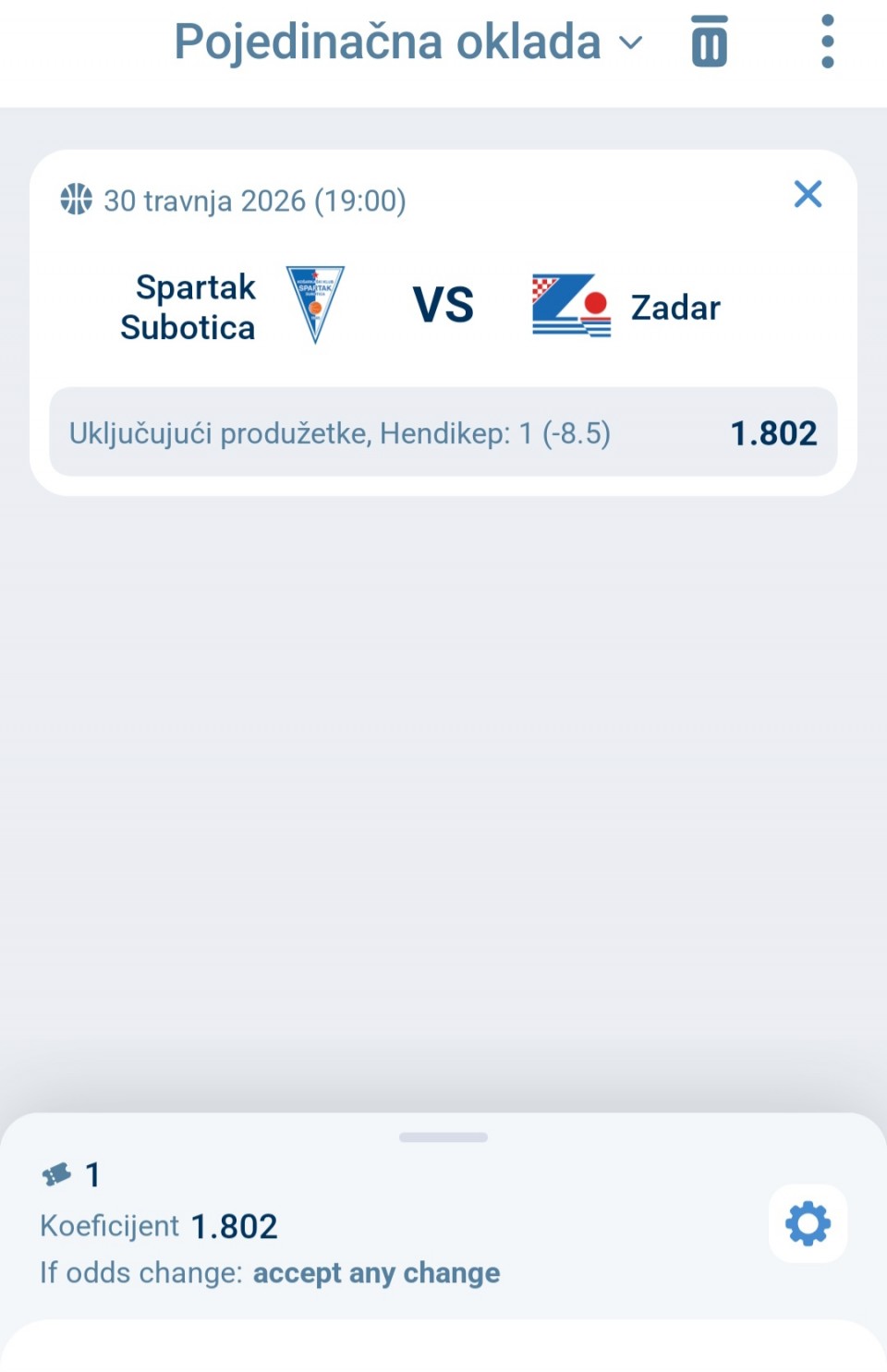Tap the bet slip drag handle

[x=443, y=1137]
